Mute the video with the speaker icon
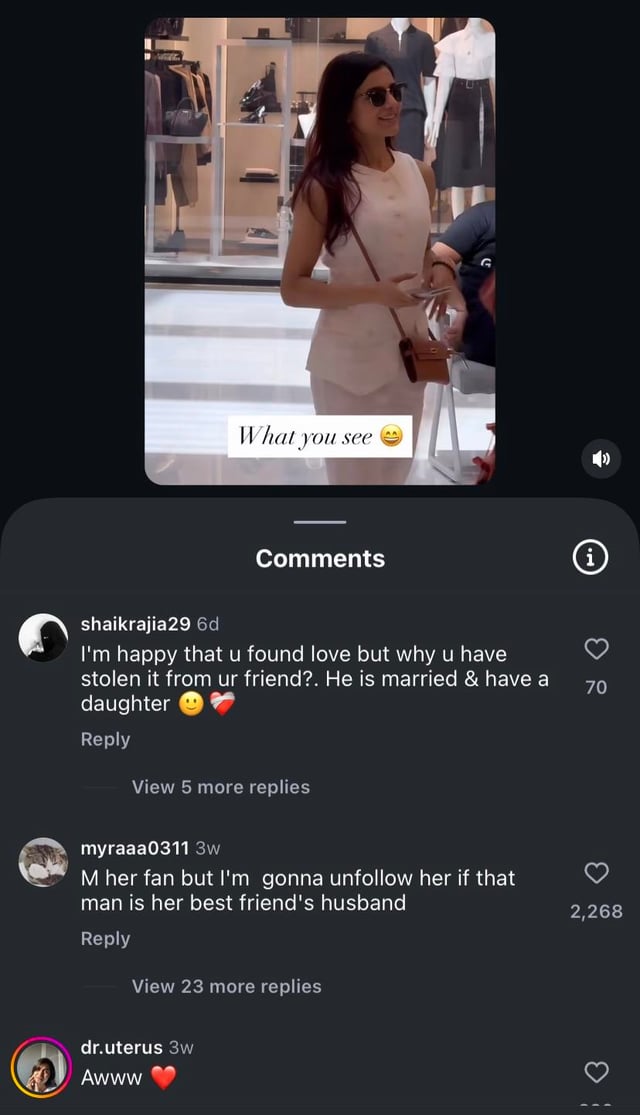This screenshot has height=1115, width=640. pyautogui.click(x=601, y=459)
